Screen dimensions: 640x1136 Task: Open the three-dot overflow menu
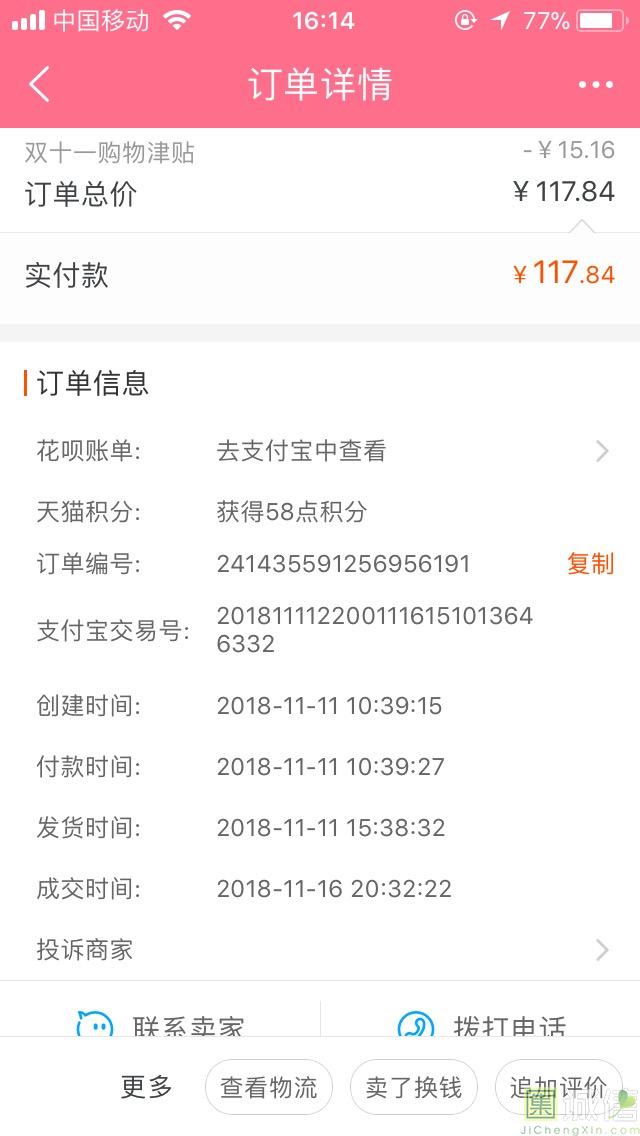[x=596, y=85]
